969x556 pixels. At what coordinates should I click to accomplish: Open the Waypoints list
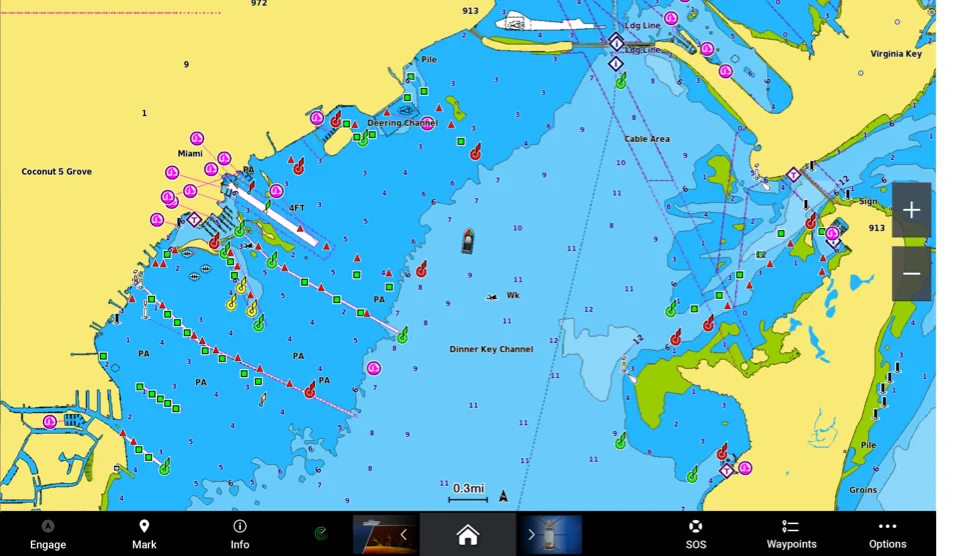click(791, 534)
